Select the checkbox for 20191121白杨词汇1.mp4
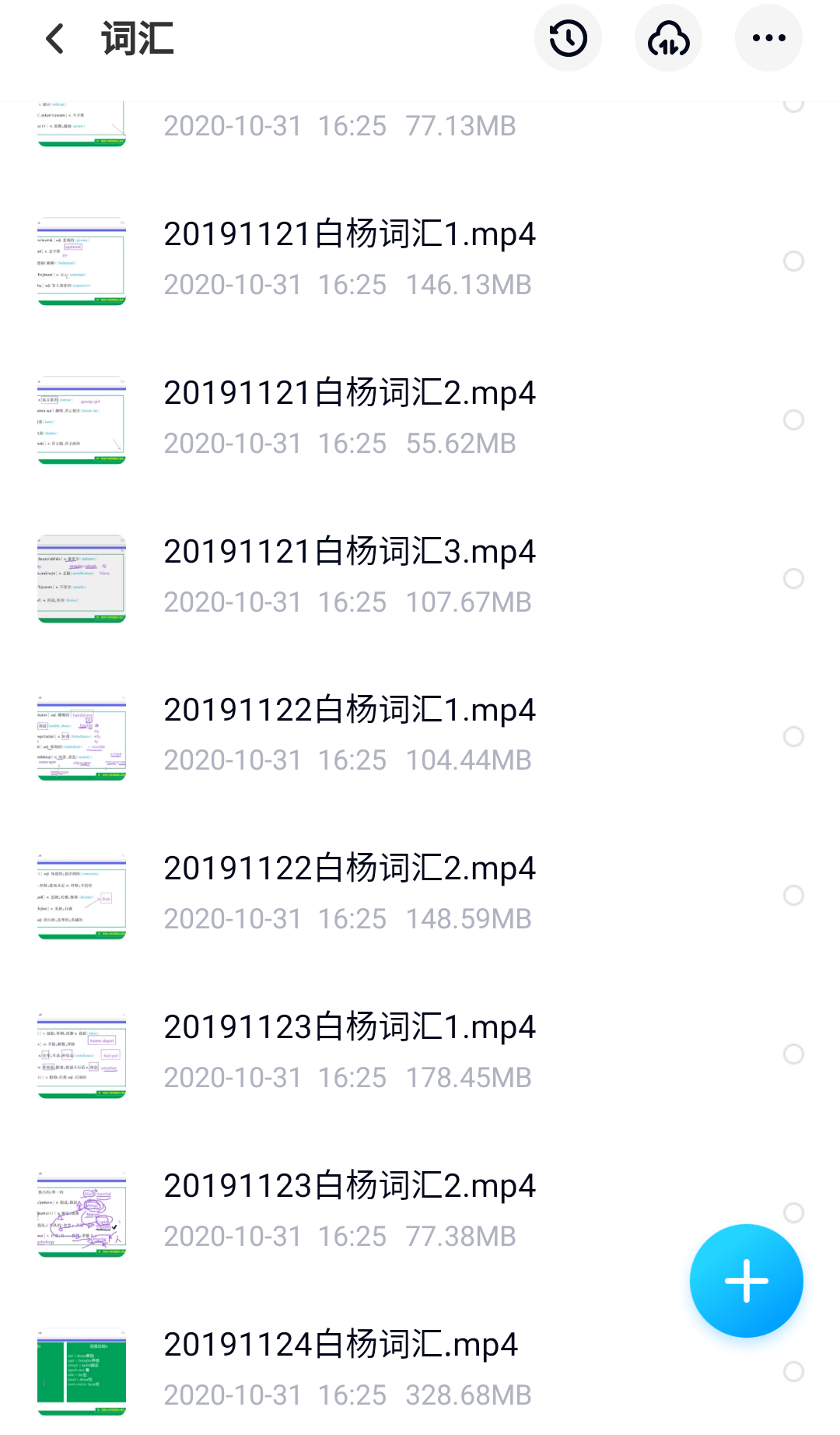 tap(793, 261)
